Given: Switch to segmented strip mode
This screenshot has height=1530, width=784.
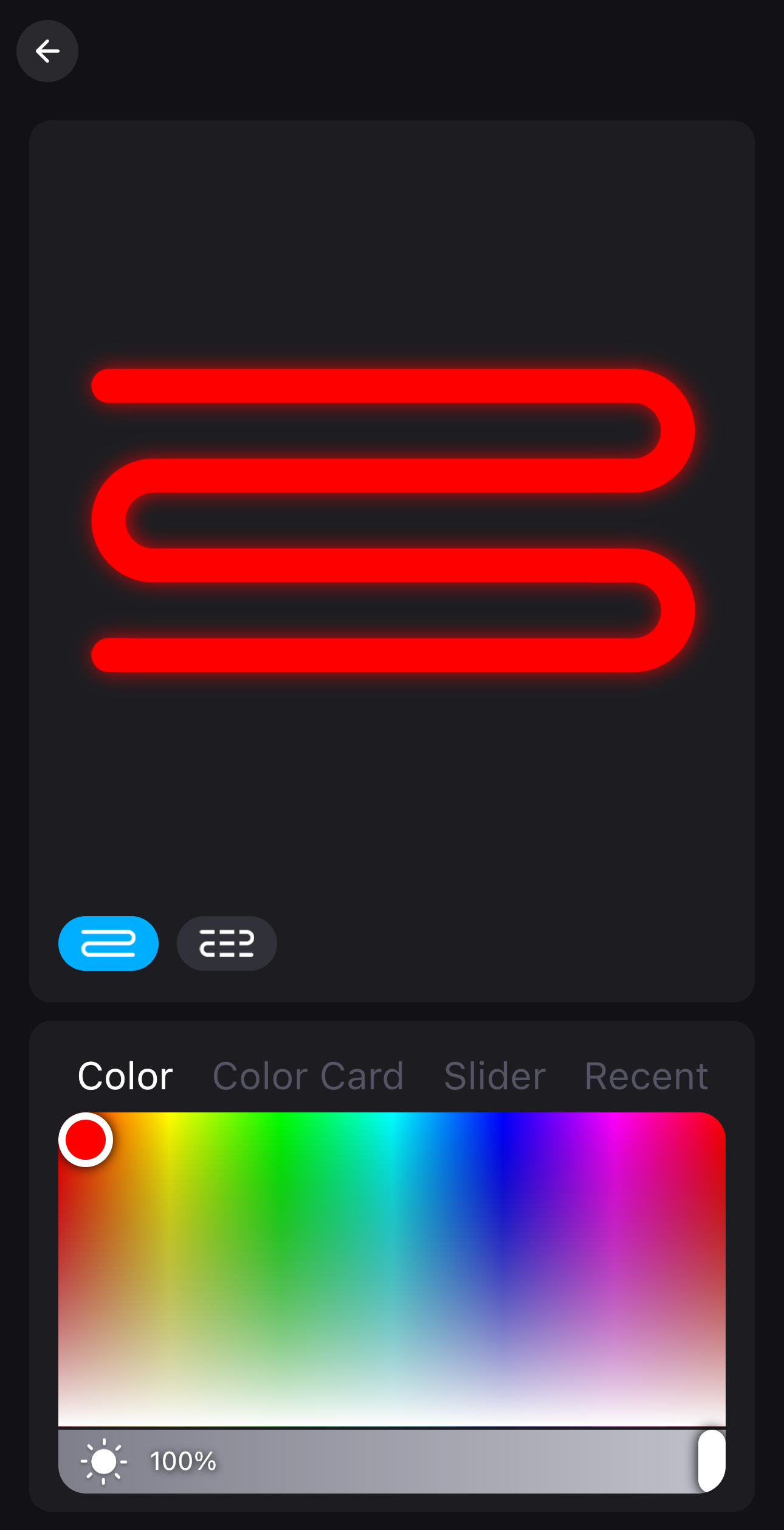Looking at the screenshot, I should pos(227,943).
